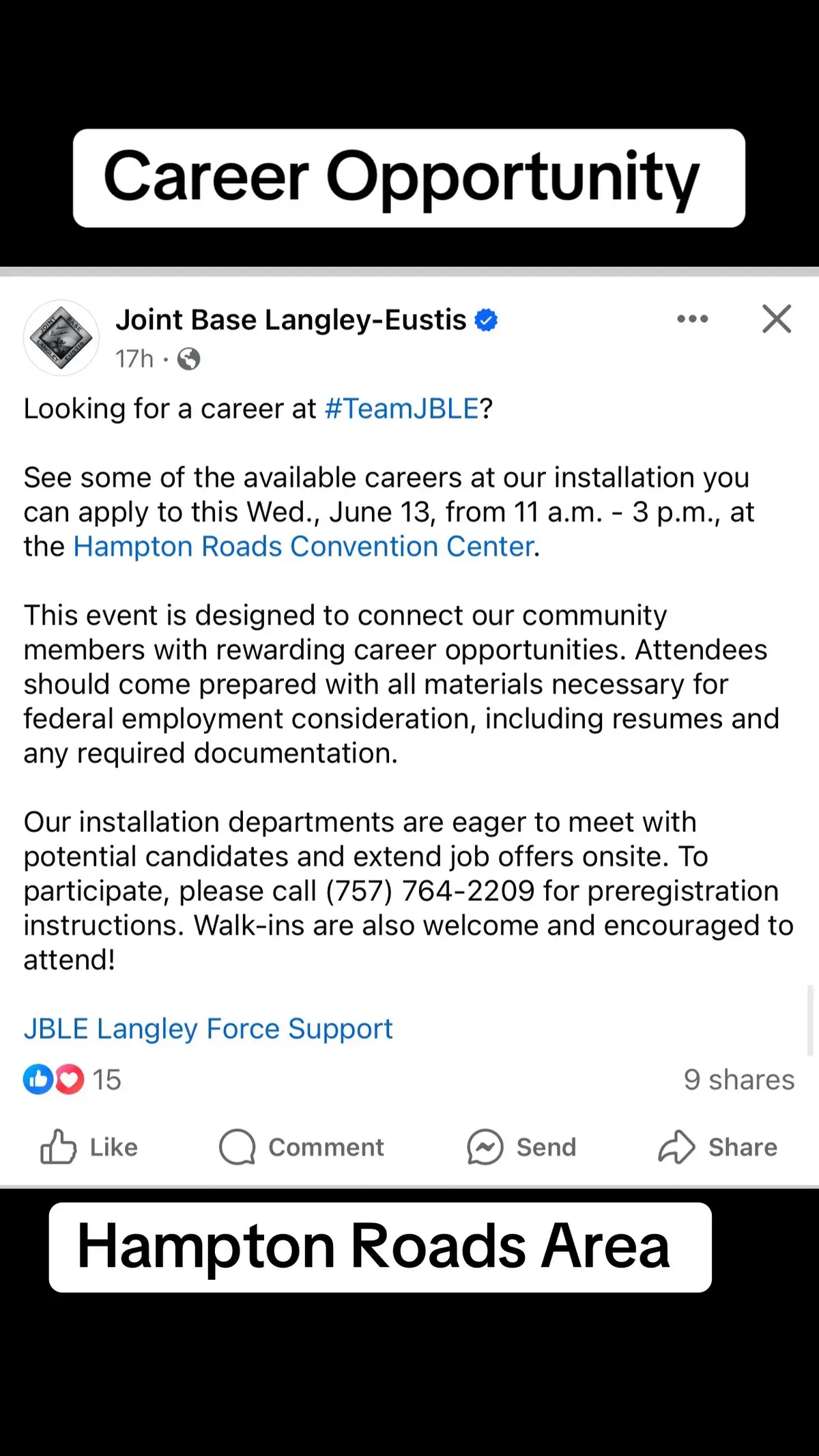This screenshot has width=819, height=1456.
Task: Click the globe public audience icon
Action: (189, 358)
